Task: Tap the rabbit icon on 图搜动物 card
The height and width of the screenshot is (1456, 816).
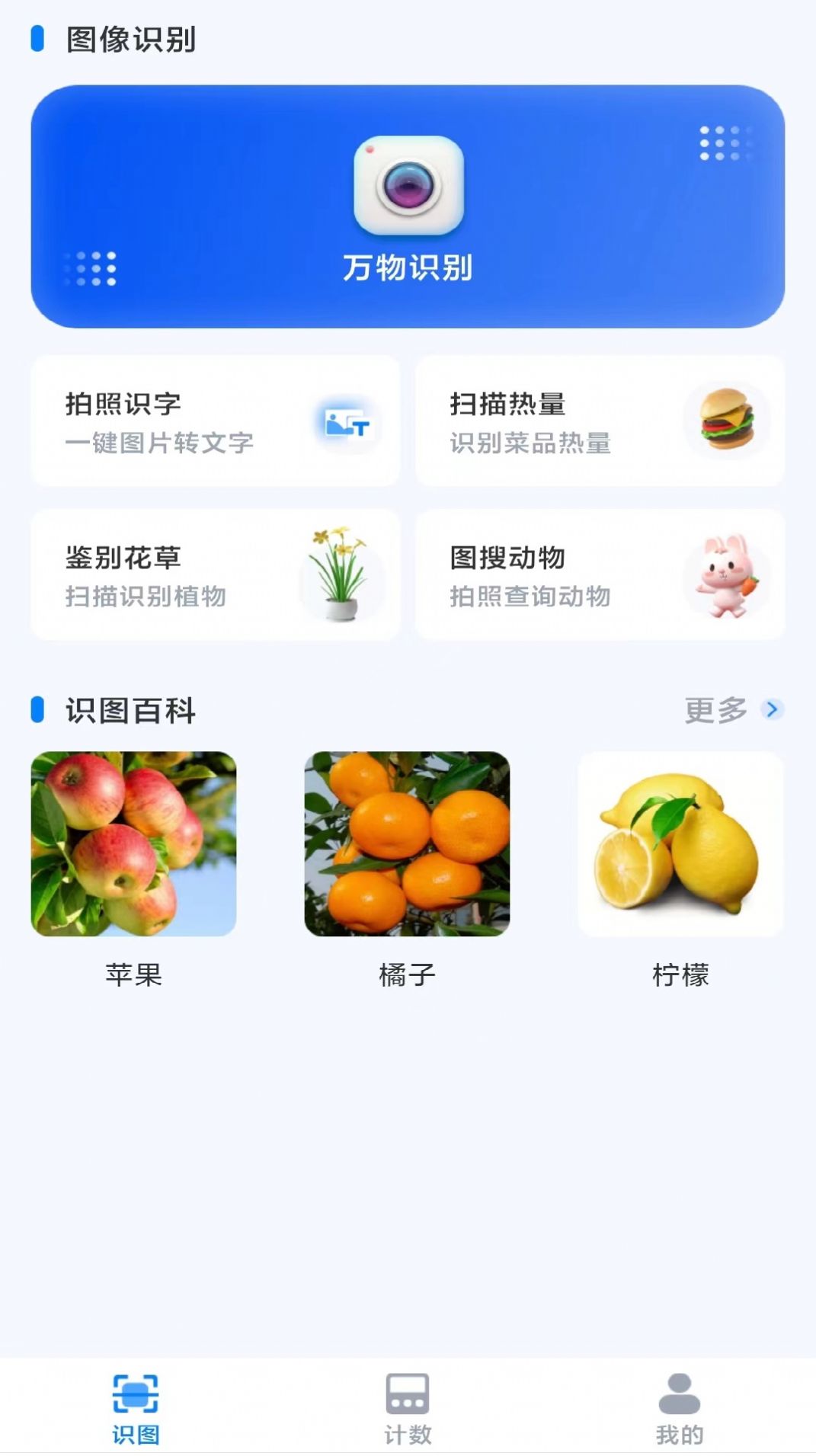Action: [x=726, y=576]
